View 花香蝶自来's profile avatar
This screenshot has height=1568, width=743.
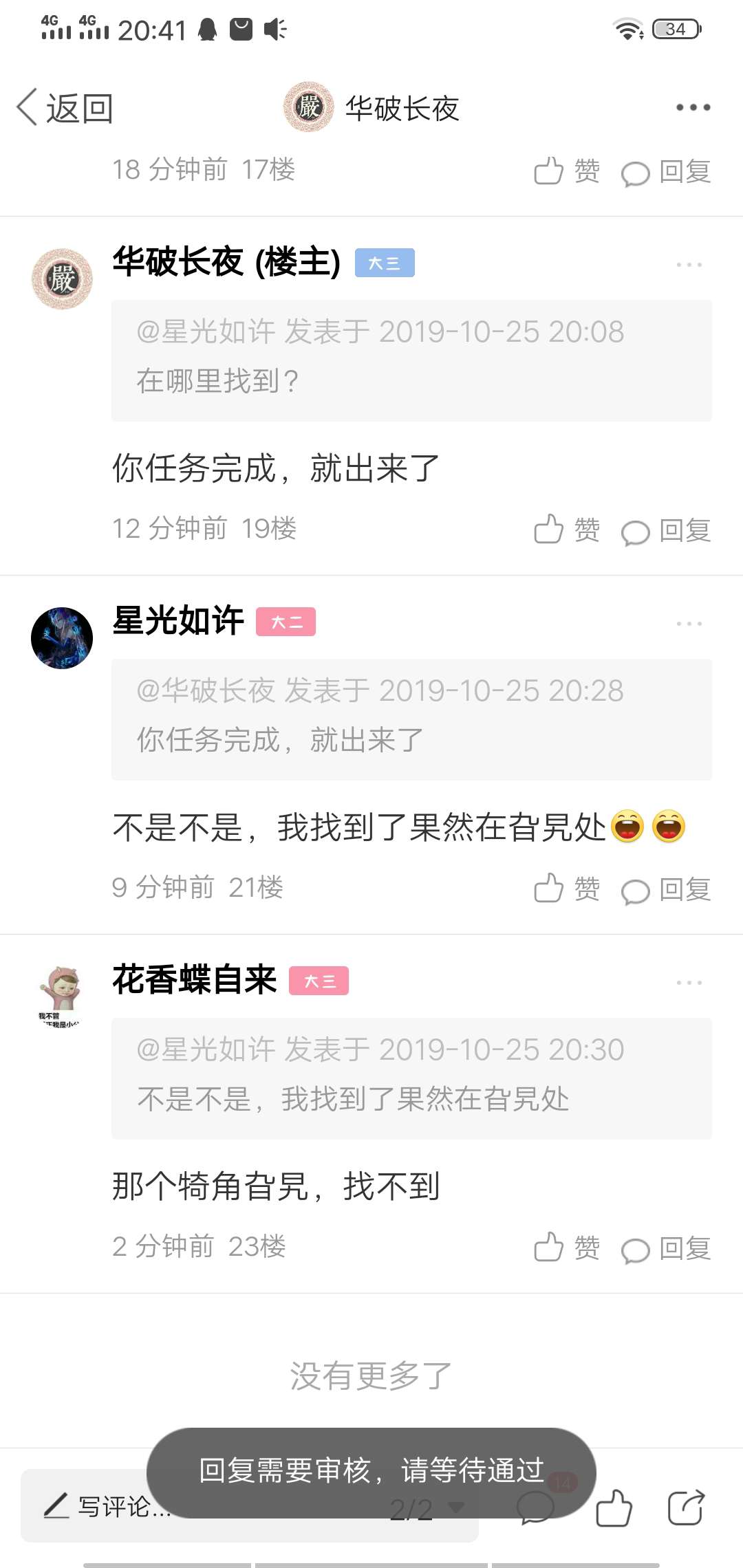[x=62, y=997]
